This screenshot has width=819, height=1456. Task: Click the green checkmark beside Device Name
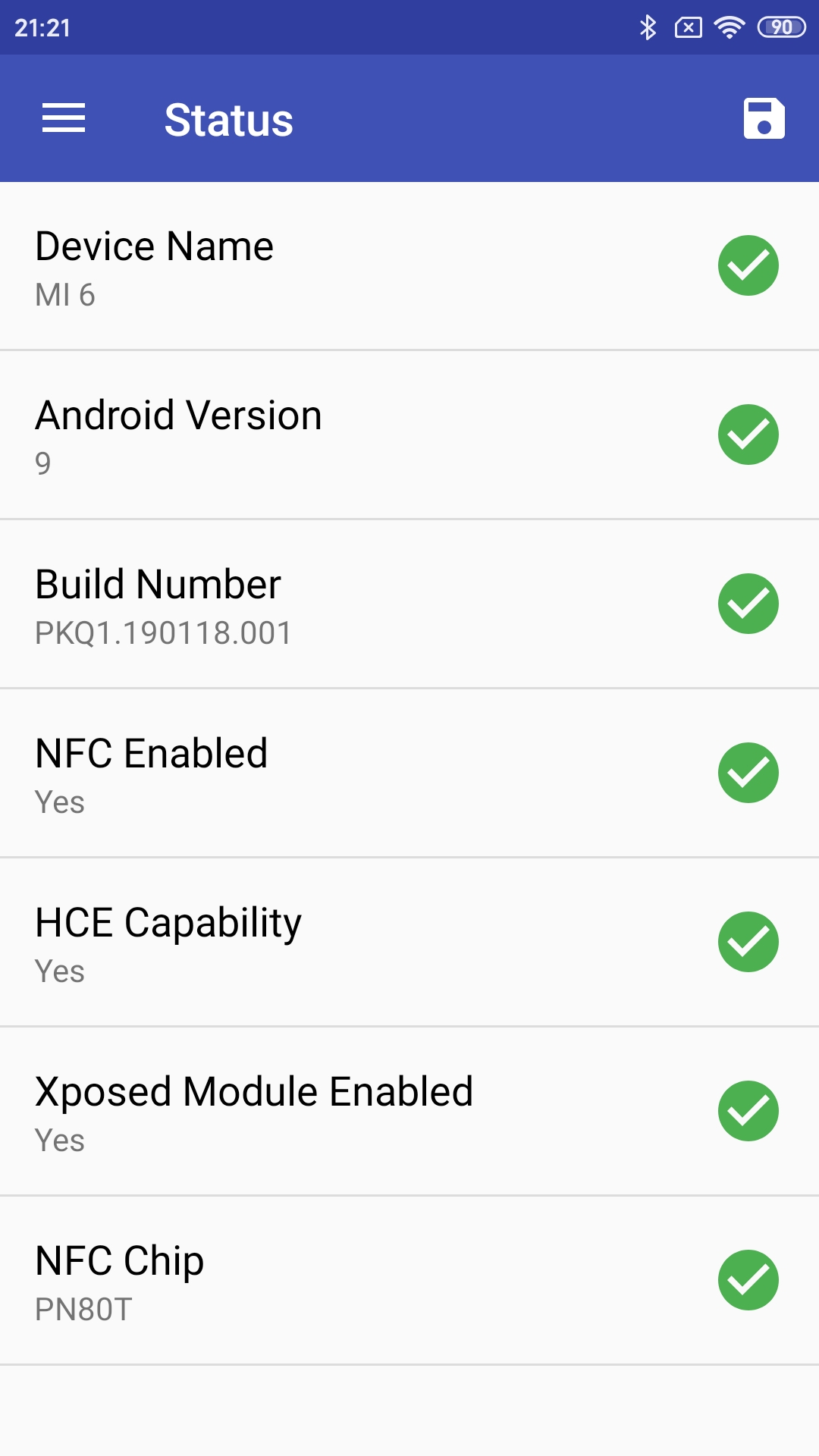pos(748,264)
